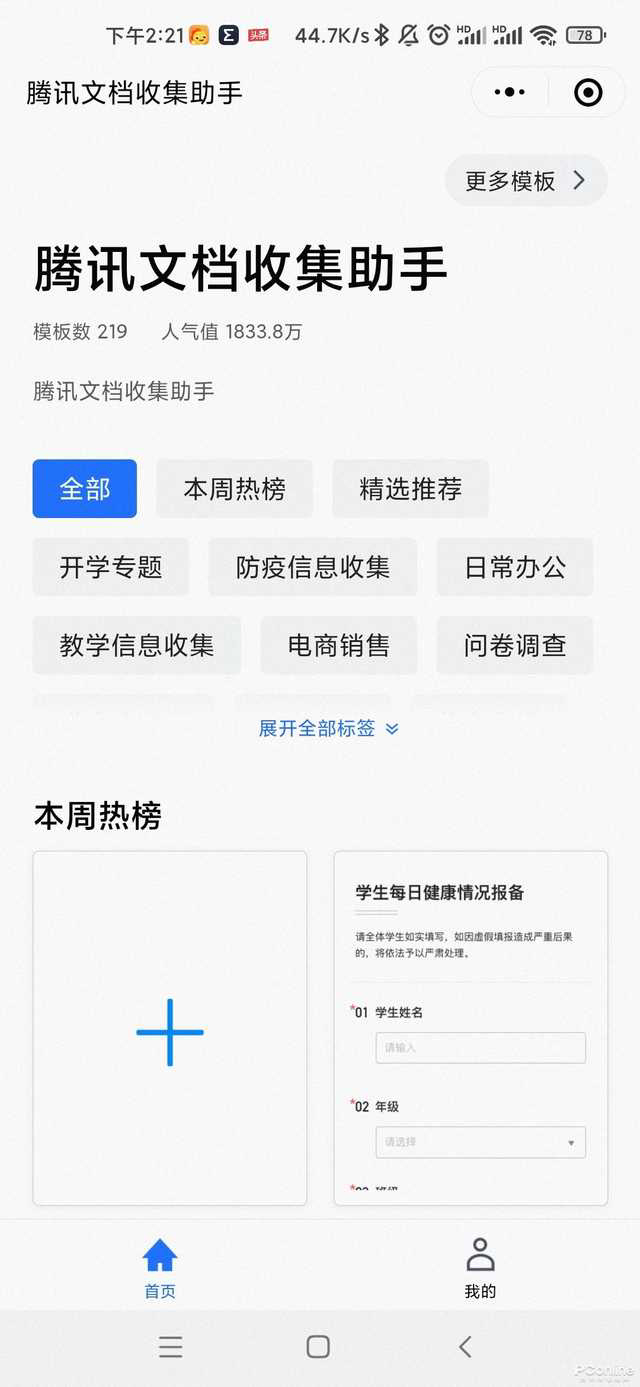
Task: Open the 学生每日健康情况报备 template
Action: pyautogui.click(x=471, y=1029)
